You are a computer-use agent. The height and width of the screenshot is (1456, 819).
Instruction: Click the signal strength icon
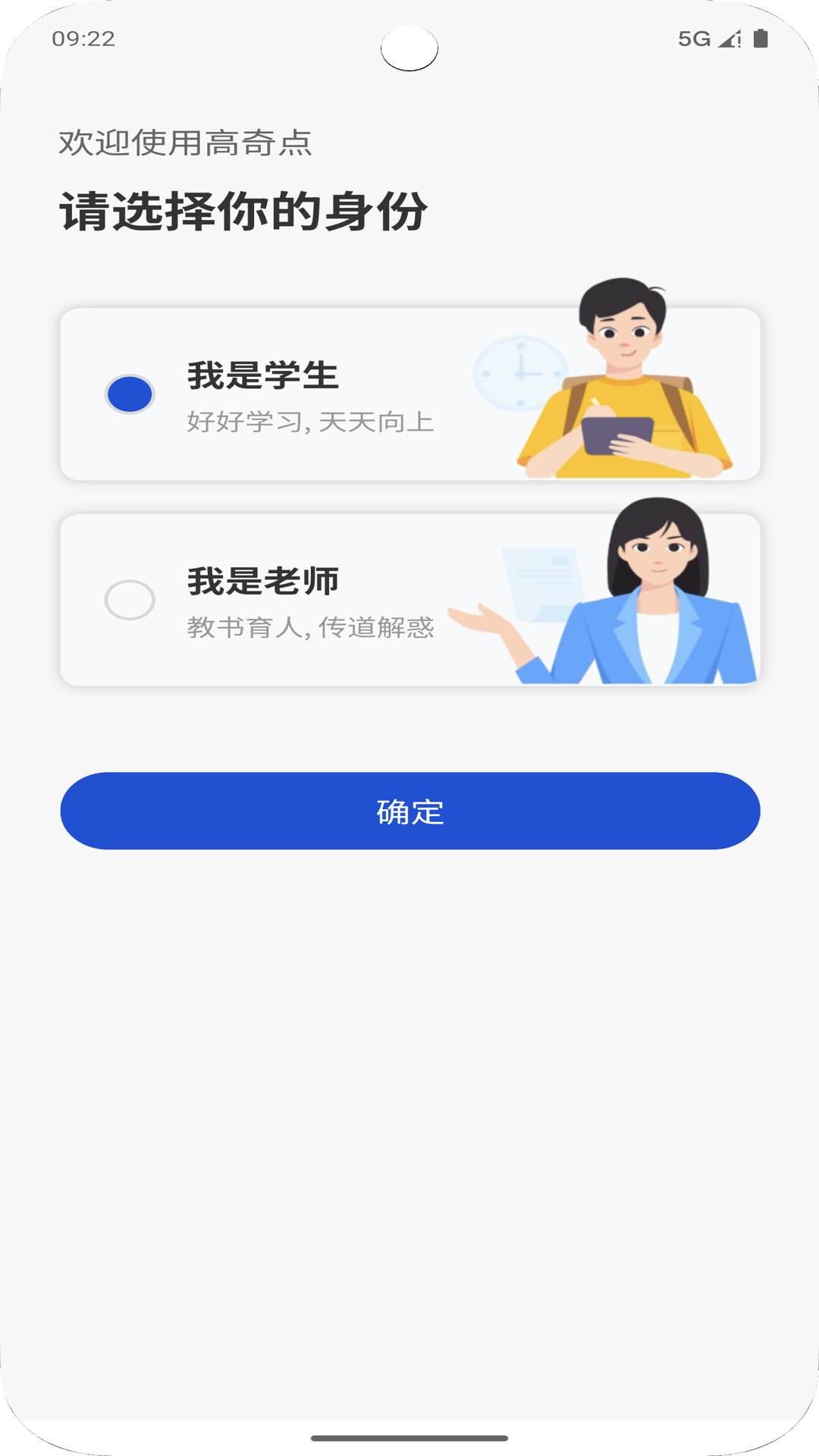(730, 36)
